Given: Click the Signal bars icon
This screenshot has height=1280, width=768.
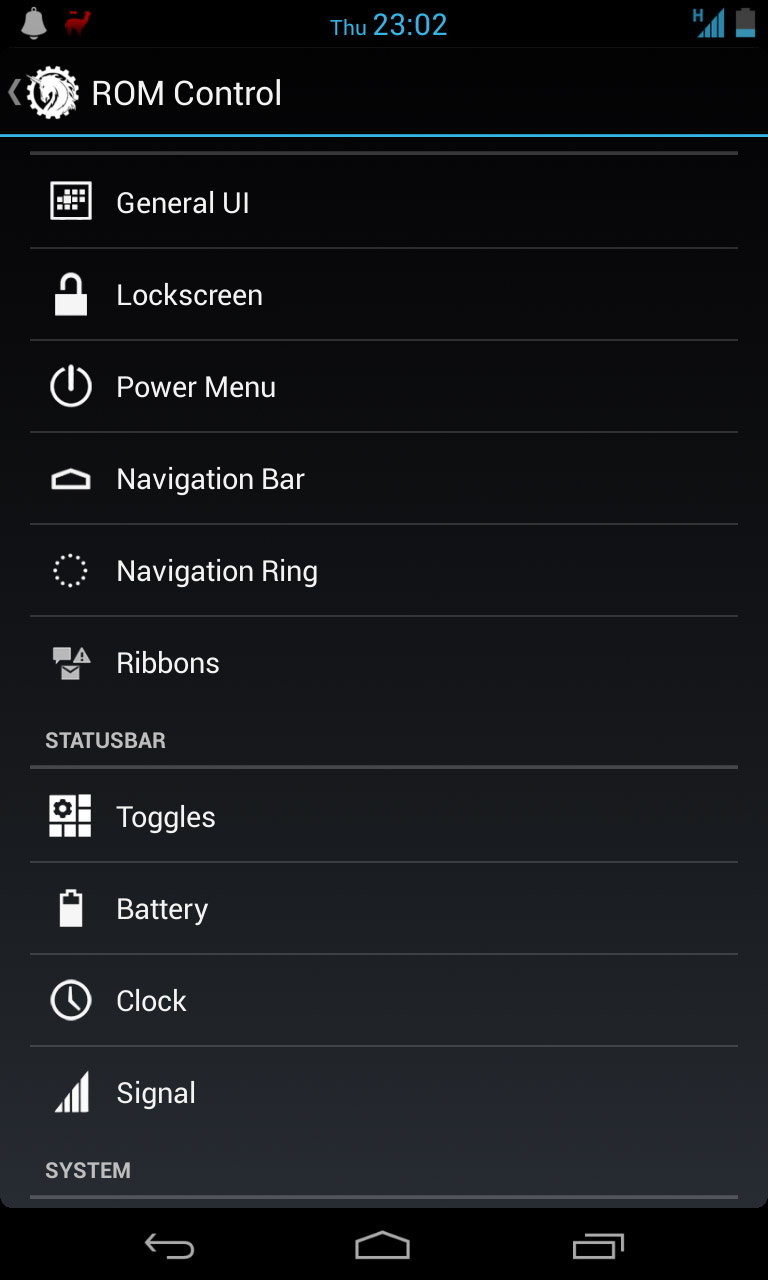Looking at the screenshot, I should tap(69, 1091).
